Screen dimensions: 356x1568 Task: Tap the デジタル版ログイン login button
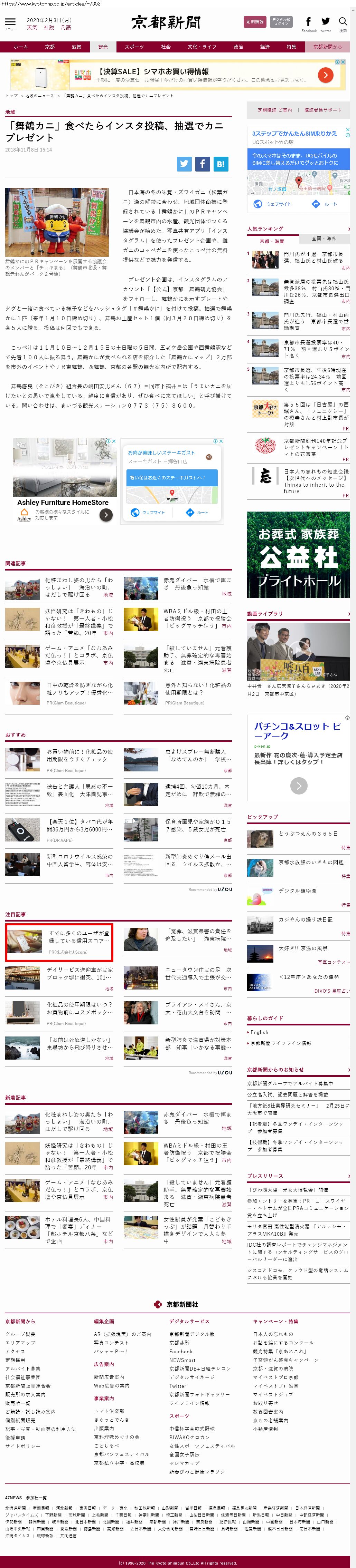coord(281,22)
